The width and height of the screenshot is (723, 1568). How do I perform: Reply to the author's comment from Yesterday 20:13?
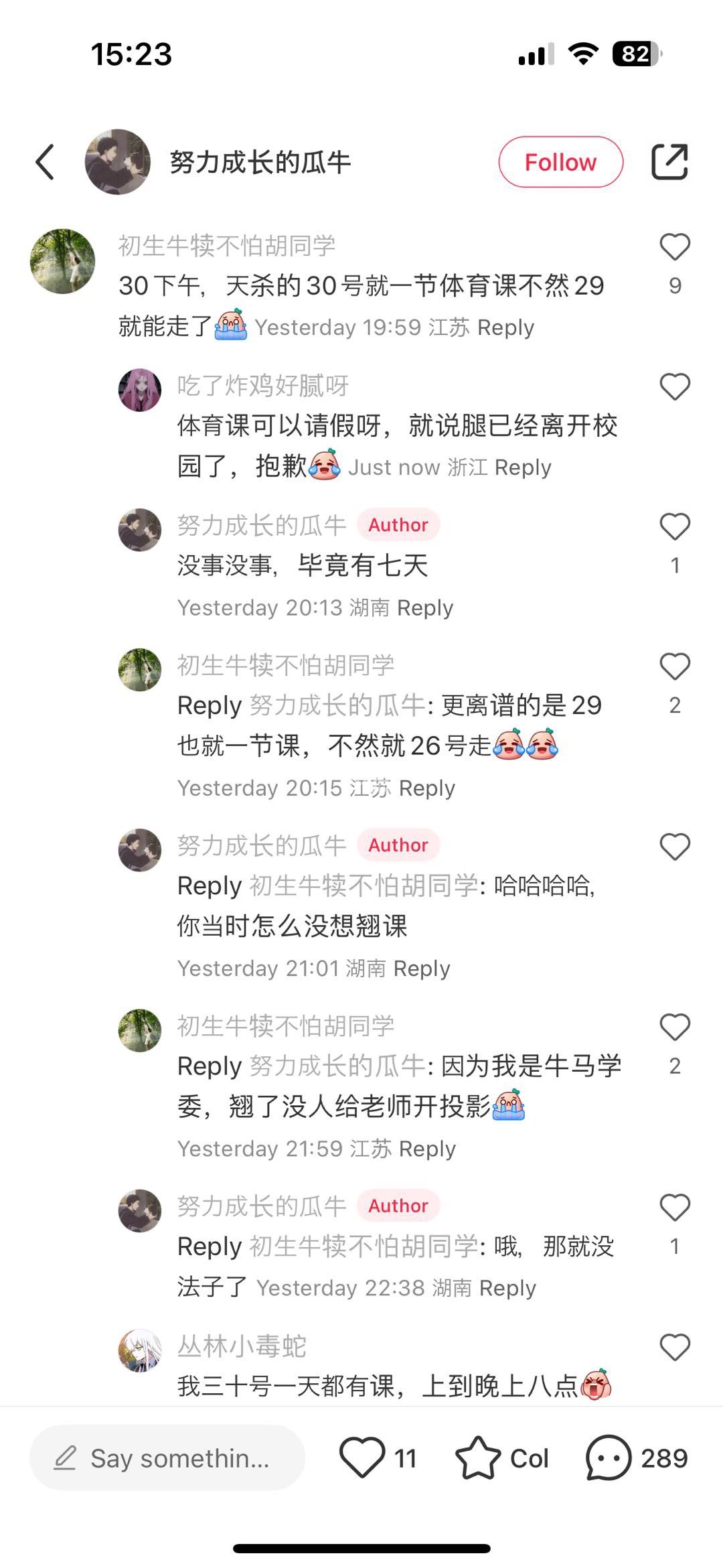point(425,608)
